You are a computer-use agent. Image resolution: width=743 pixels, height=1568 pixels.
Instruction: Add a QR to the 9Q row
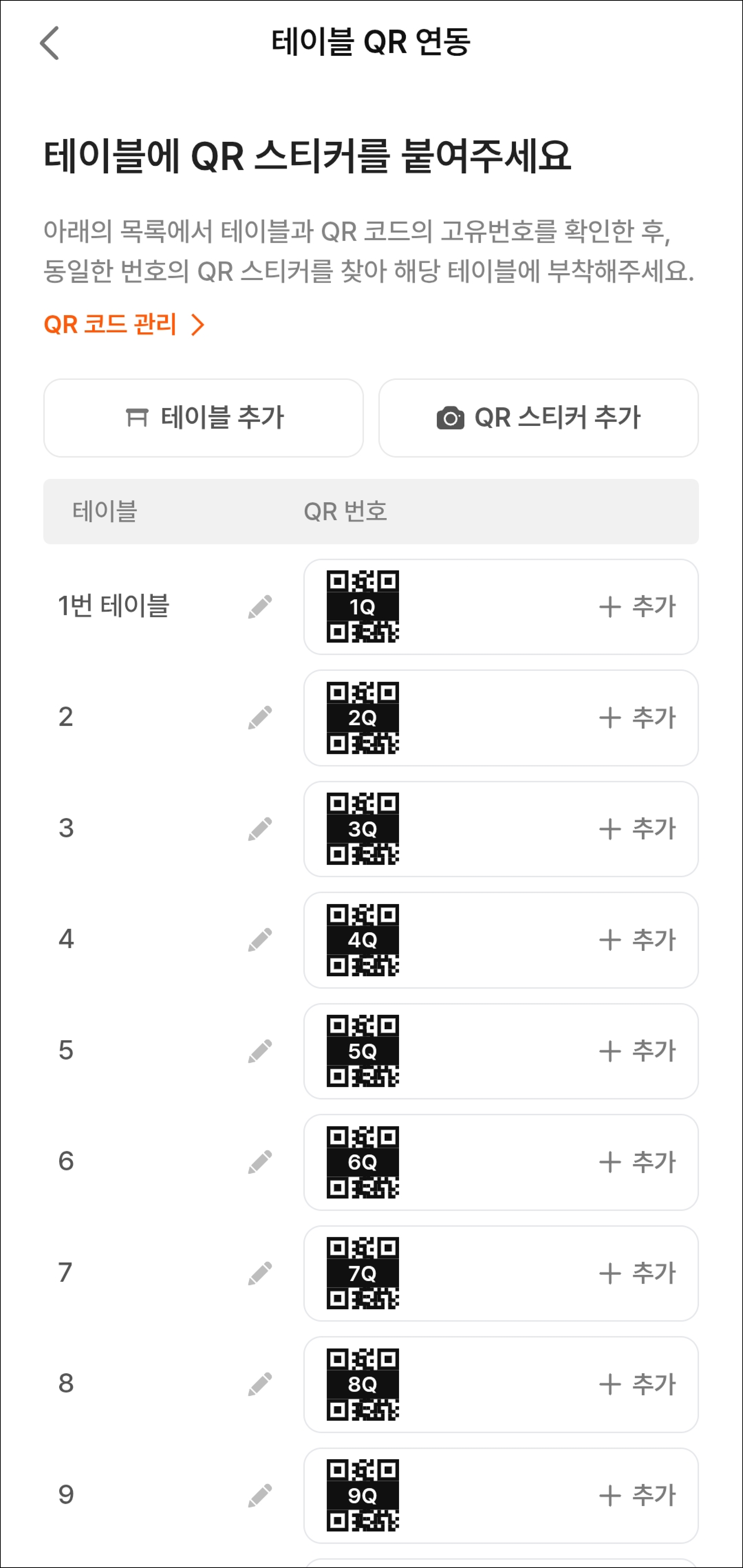tap(637, 1495)
